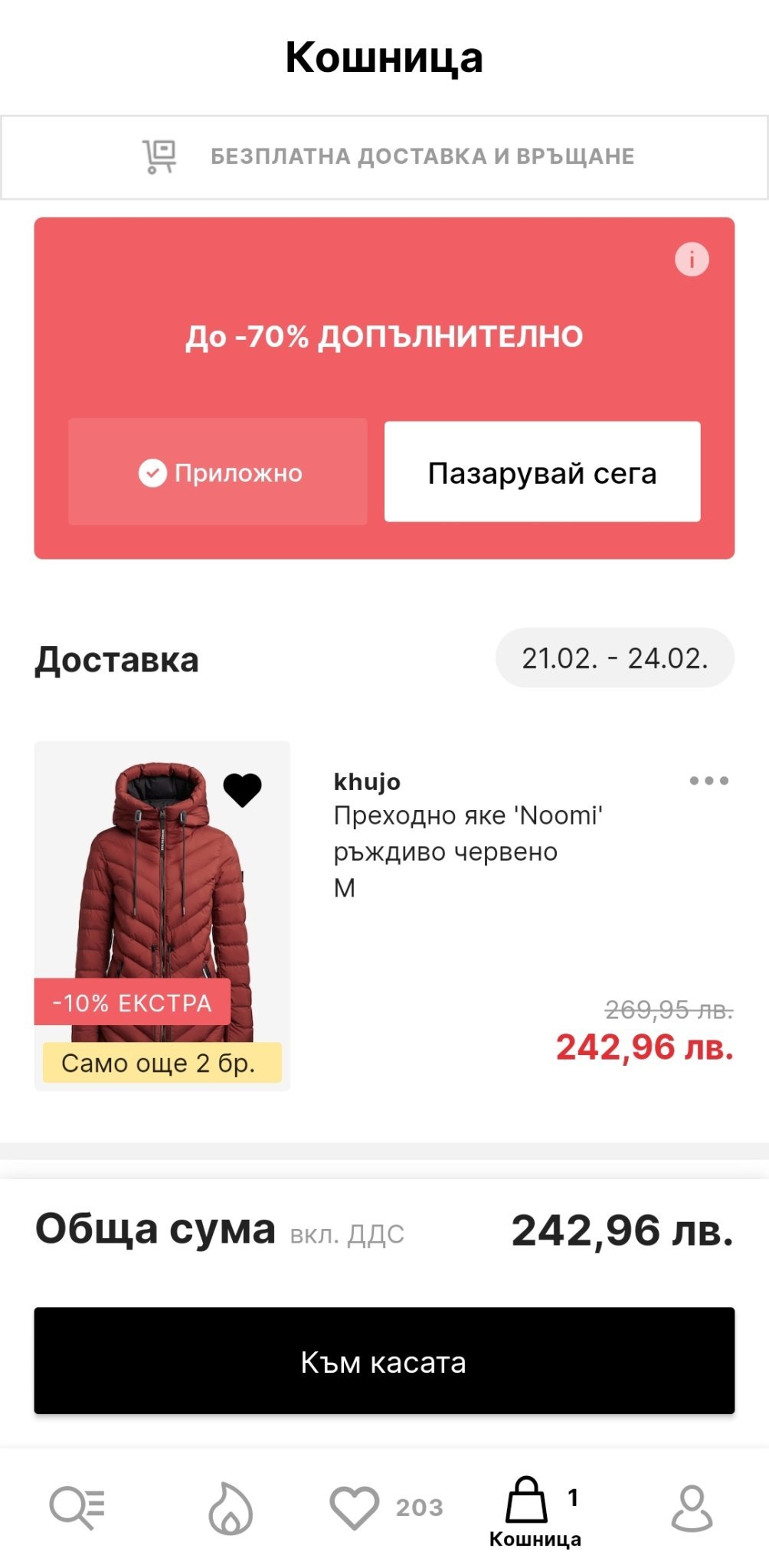Tap the applied 'Приложно' discount button
Screen dimensions: 769x1568
(x=218, y=472)
